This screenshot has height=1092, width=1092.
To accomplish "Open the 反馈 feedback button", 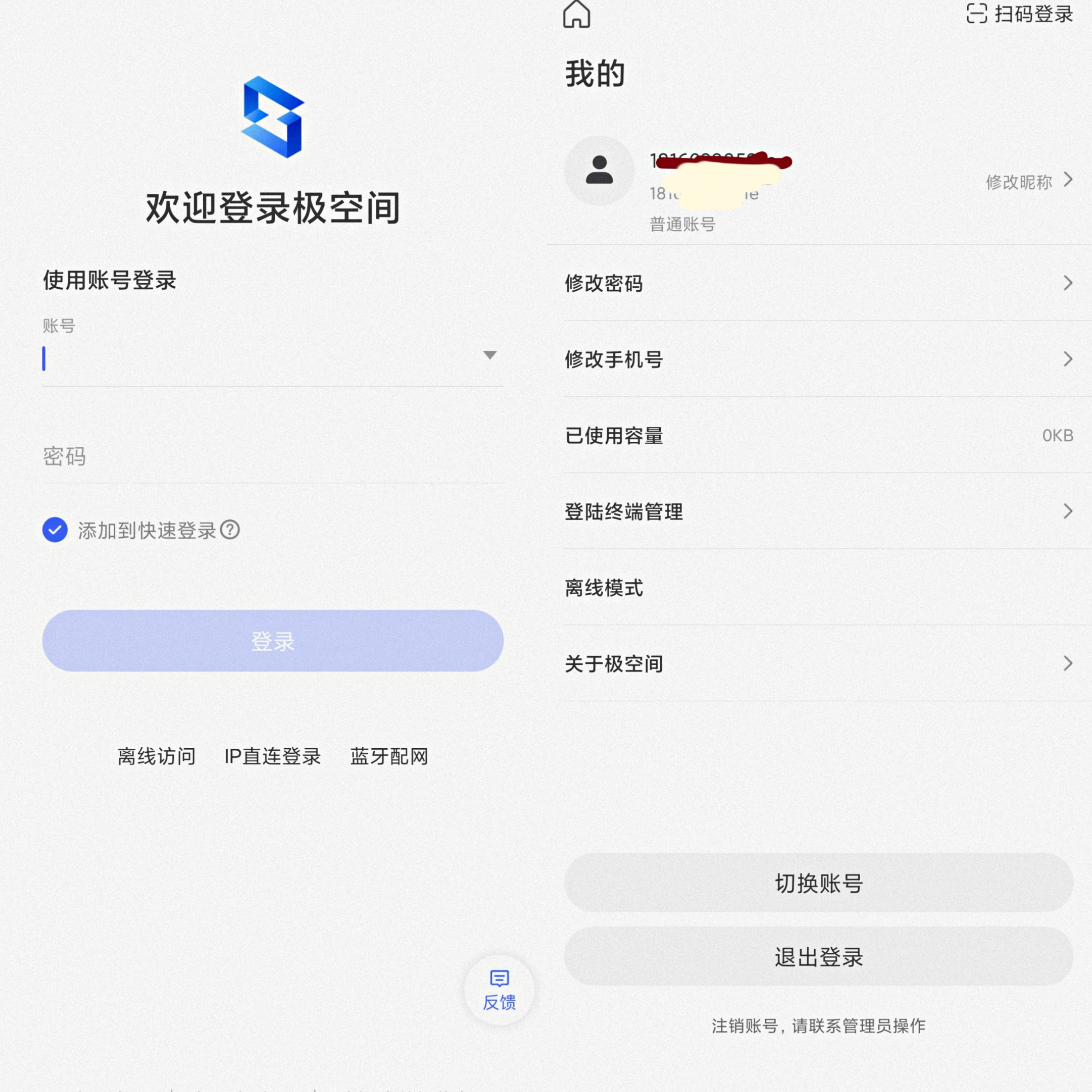I will point(499,990).
